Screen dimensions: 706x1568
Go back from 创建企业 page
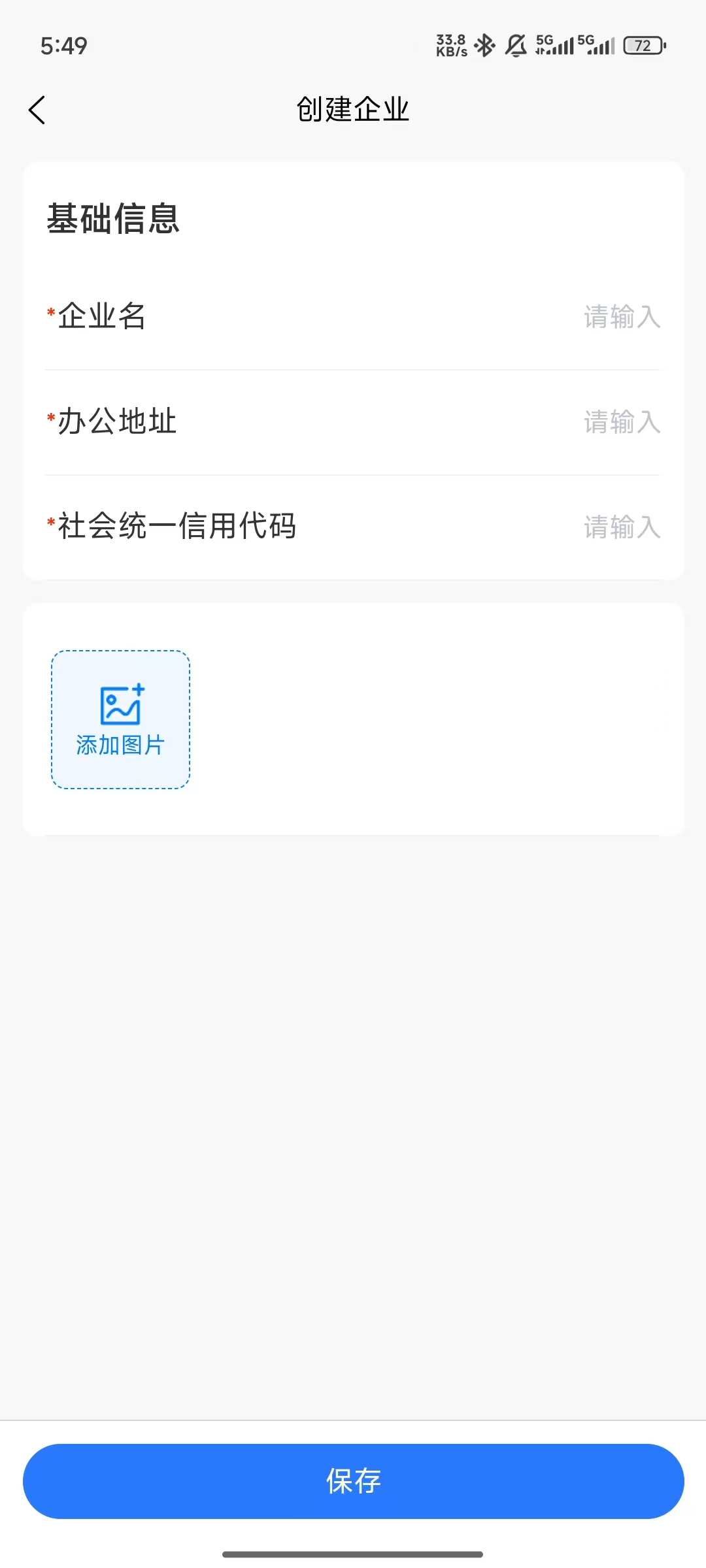tap(37, 110)
